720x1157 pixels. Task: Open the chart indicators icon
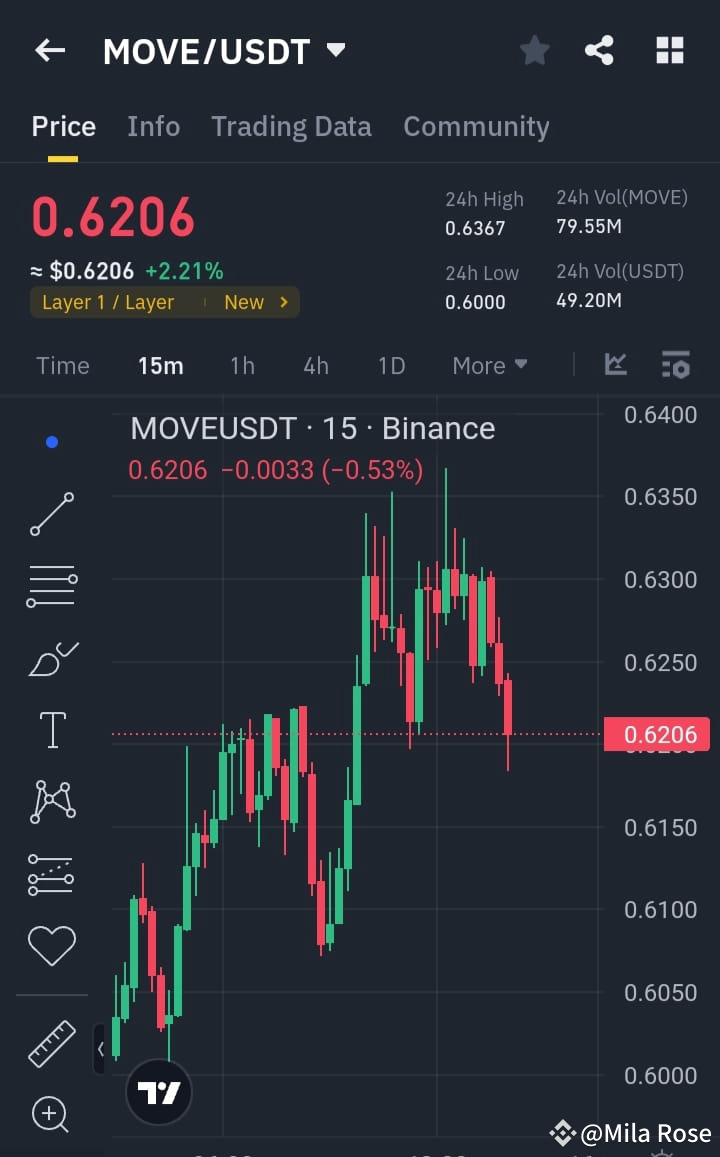tap(615, 366)
